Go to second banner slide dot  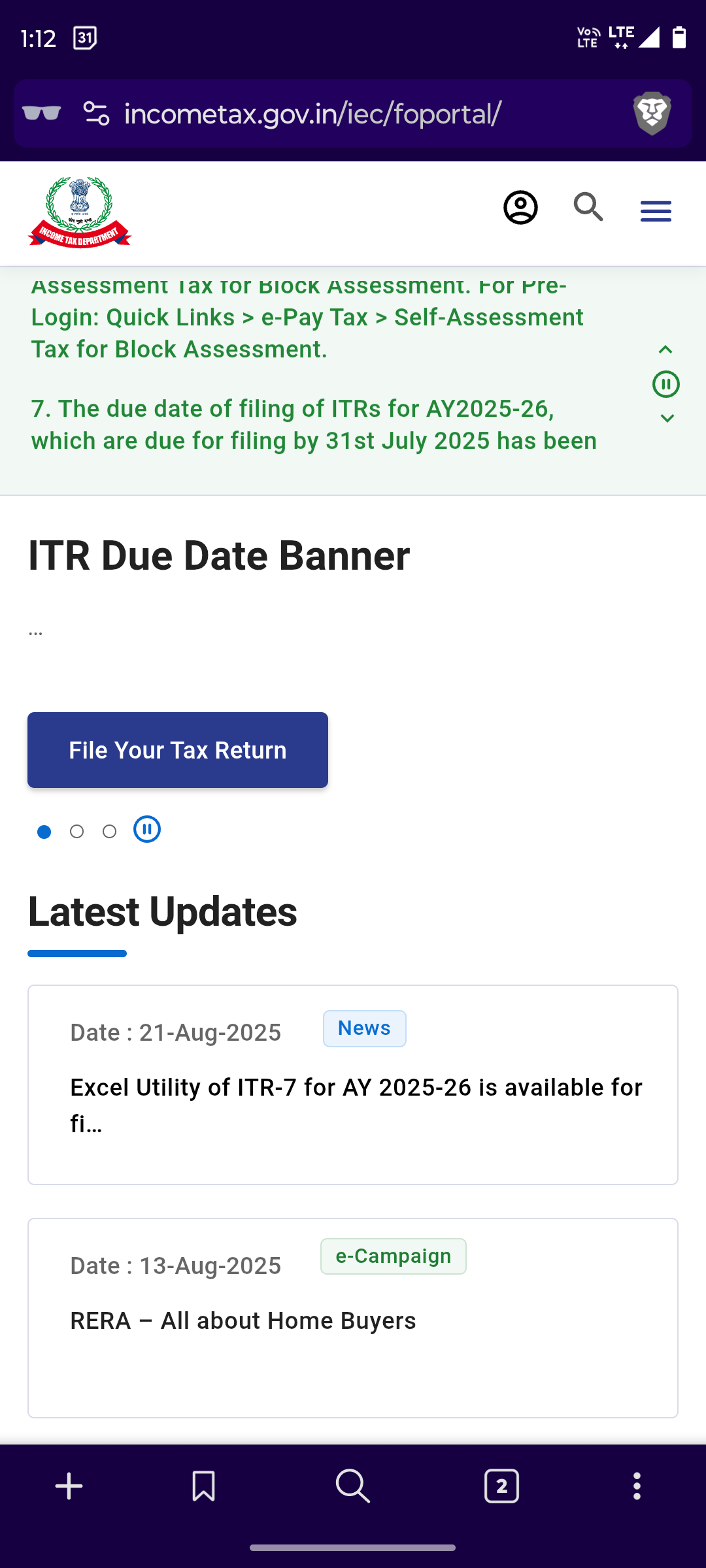[77, 832]
